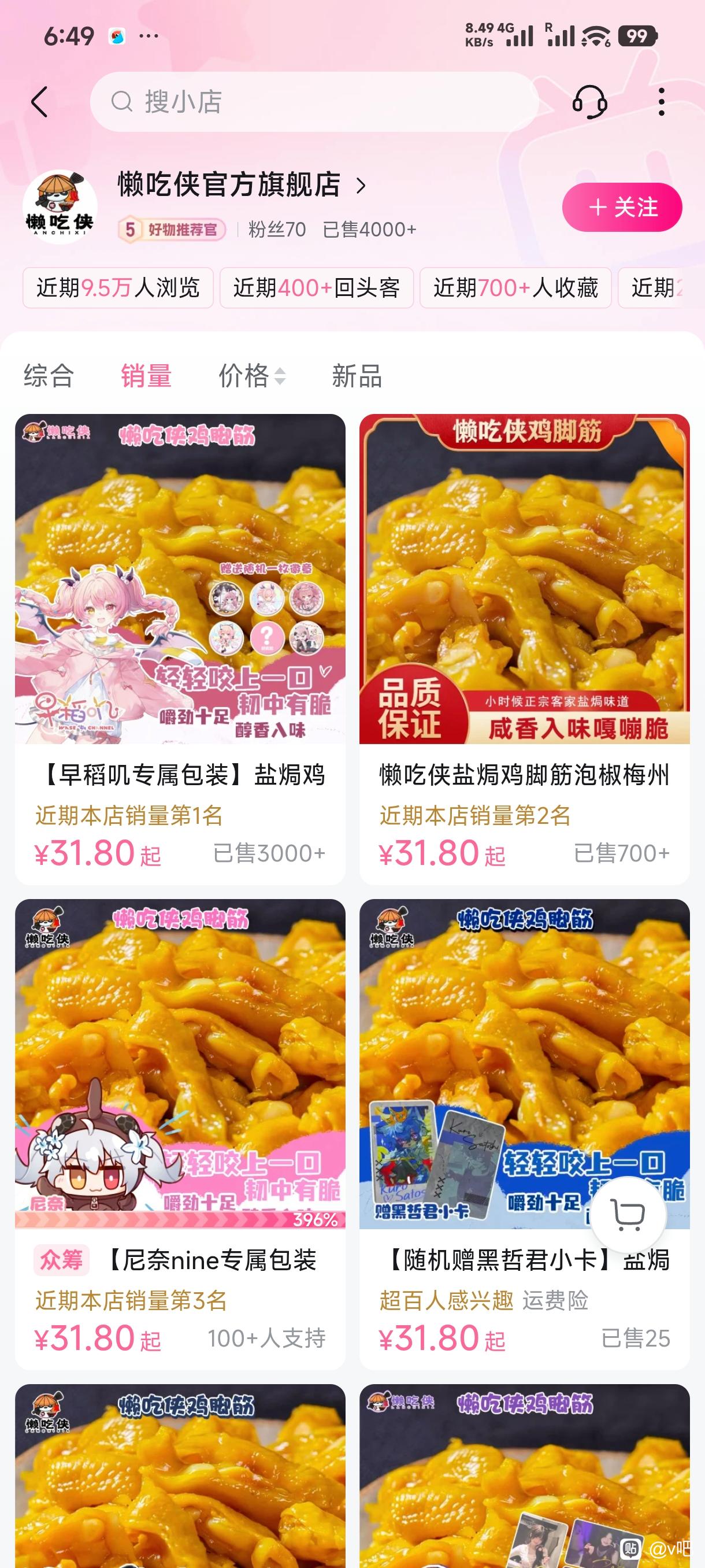
Task: Switch to the 综合 sorting tab
Action: coord(49,376)
